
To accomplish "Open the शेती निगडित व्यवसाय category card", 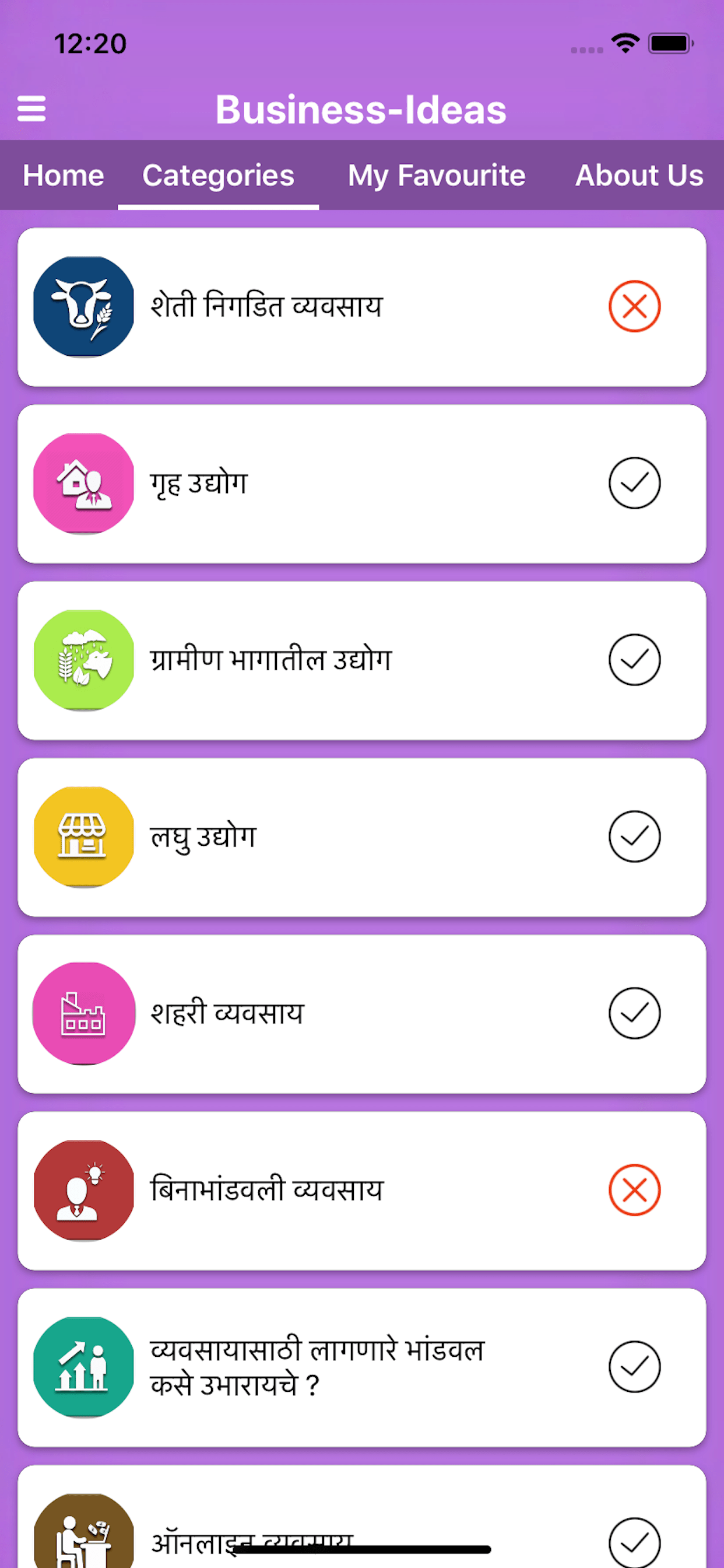I will click(x=362, y=307).
